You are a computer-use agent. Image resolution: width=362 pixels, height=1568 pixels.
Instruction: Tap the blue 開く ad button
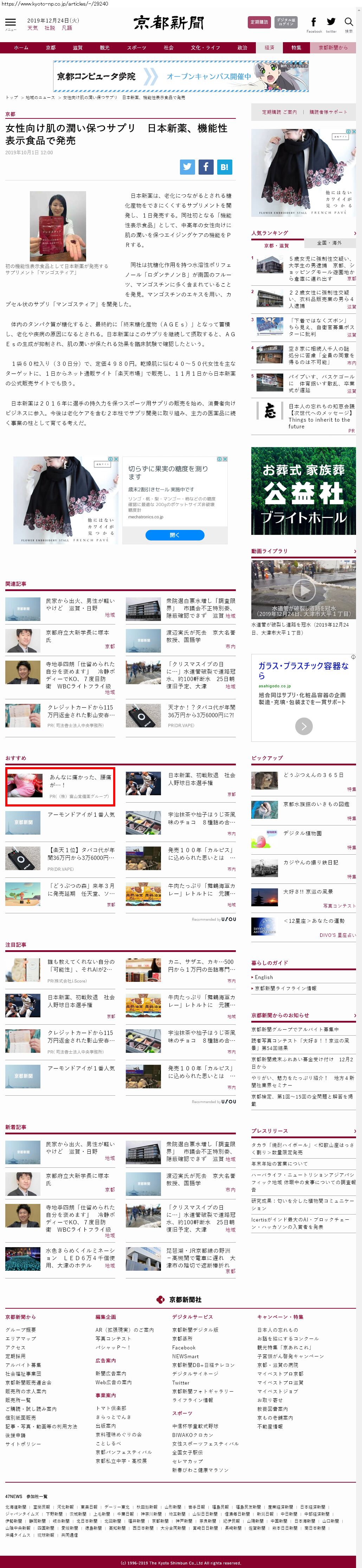(175, 535)
